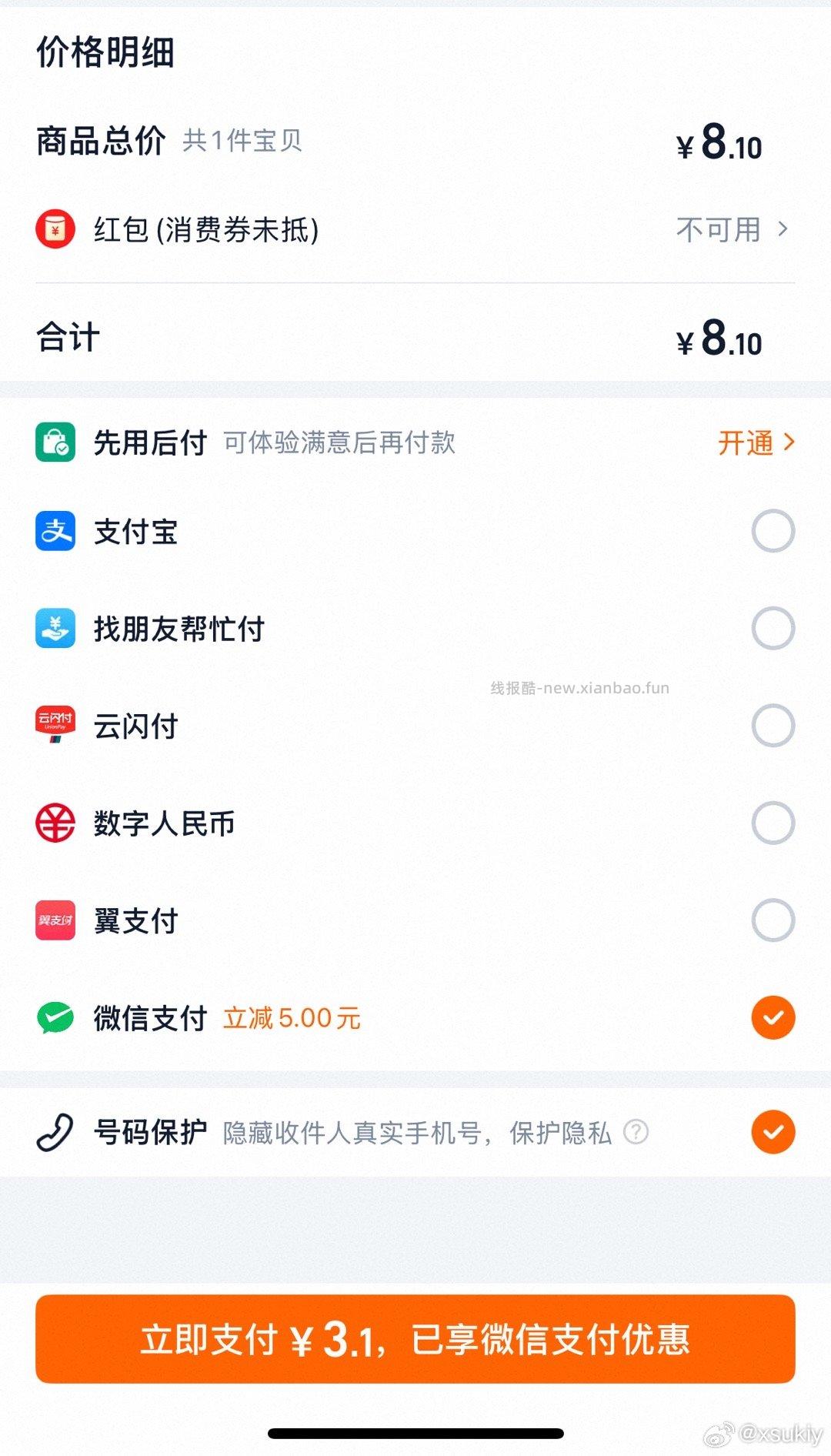Viewport: 831px width, 1456px height.
Task: Click the orange checked 微信支付 circle
Action: pos(773,1017)
